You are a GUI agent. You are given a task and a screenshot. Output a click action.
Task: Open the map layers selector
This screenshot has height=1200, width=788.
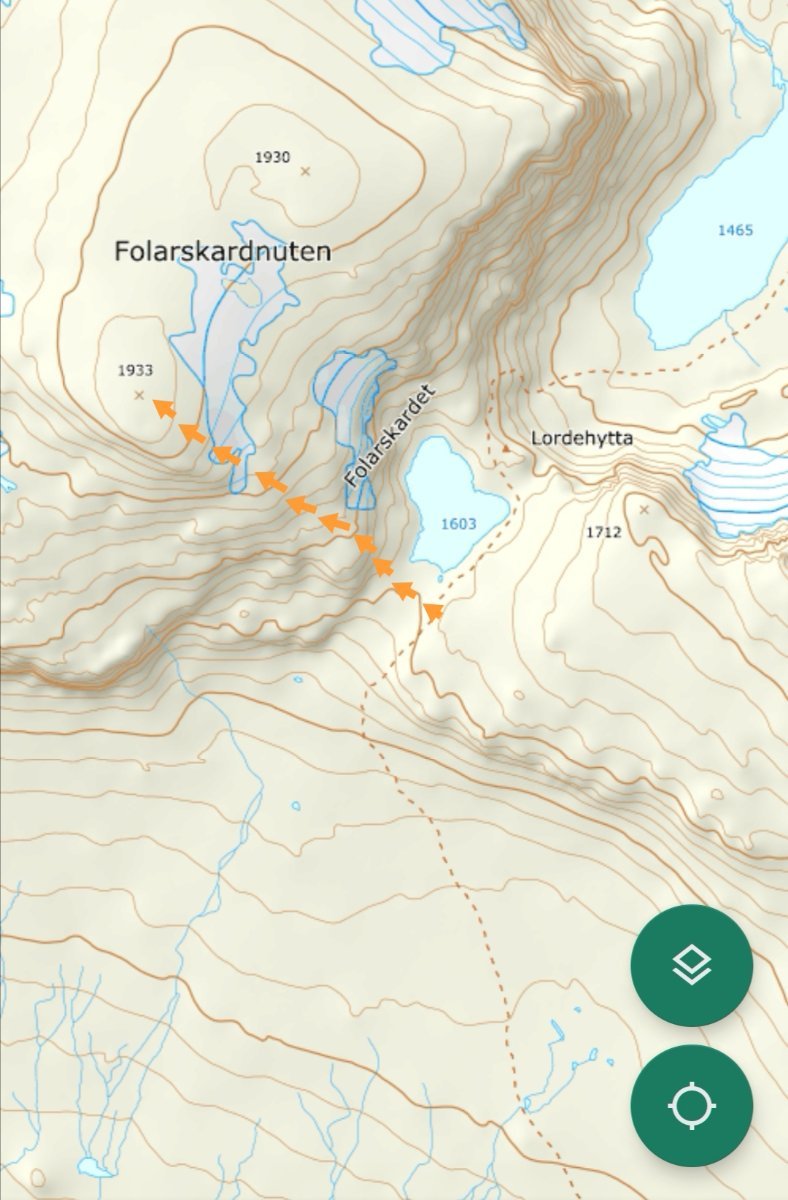click(x=691, y=965)
